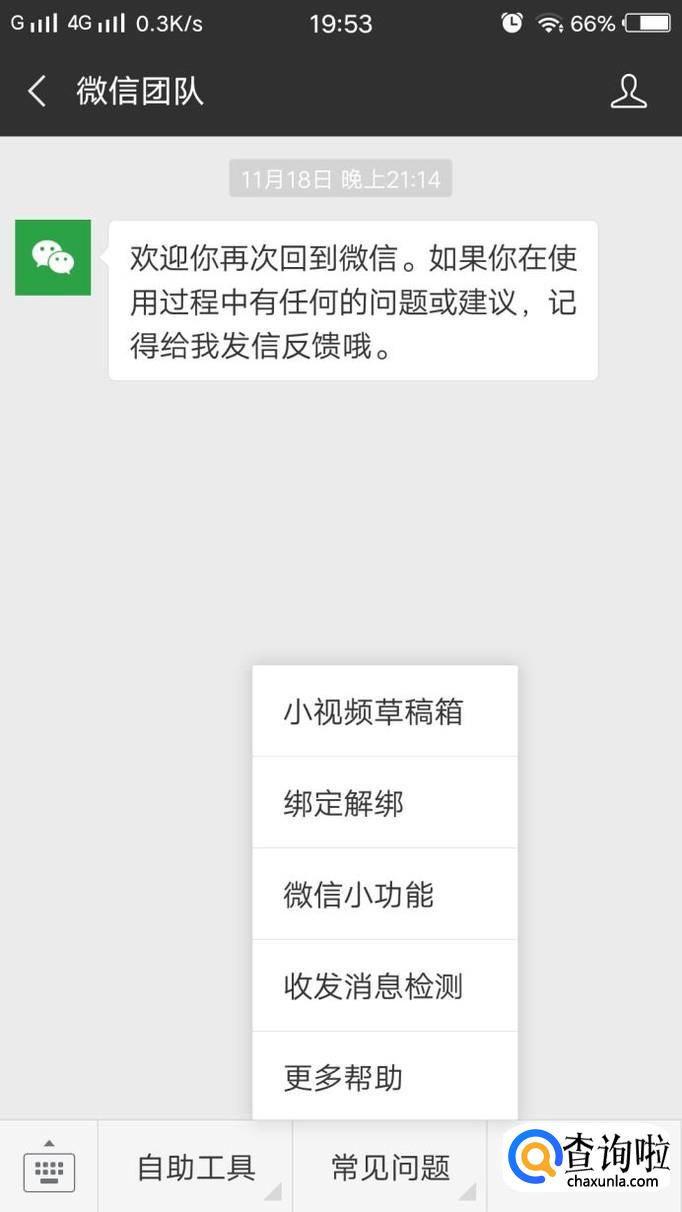Screen dimensions: 682x1212
Task: Select 绑定解绑 option
Action: click(385, 803)
